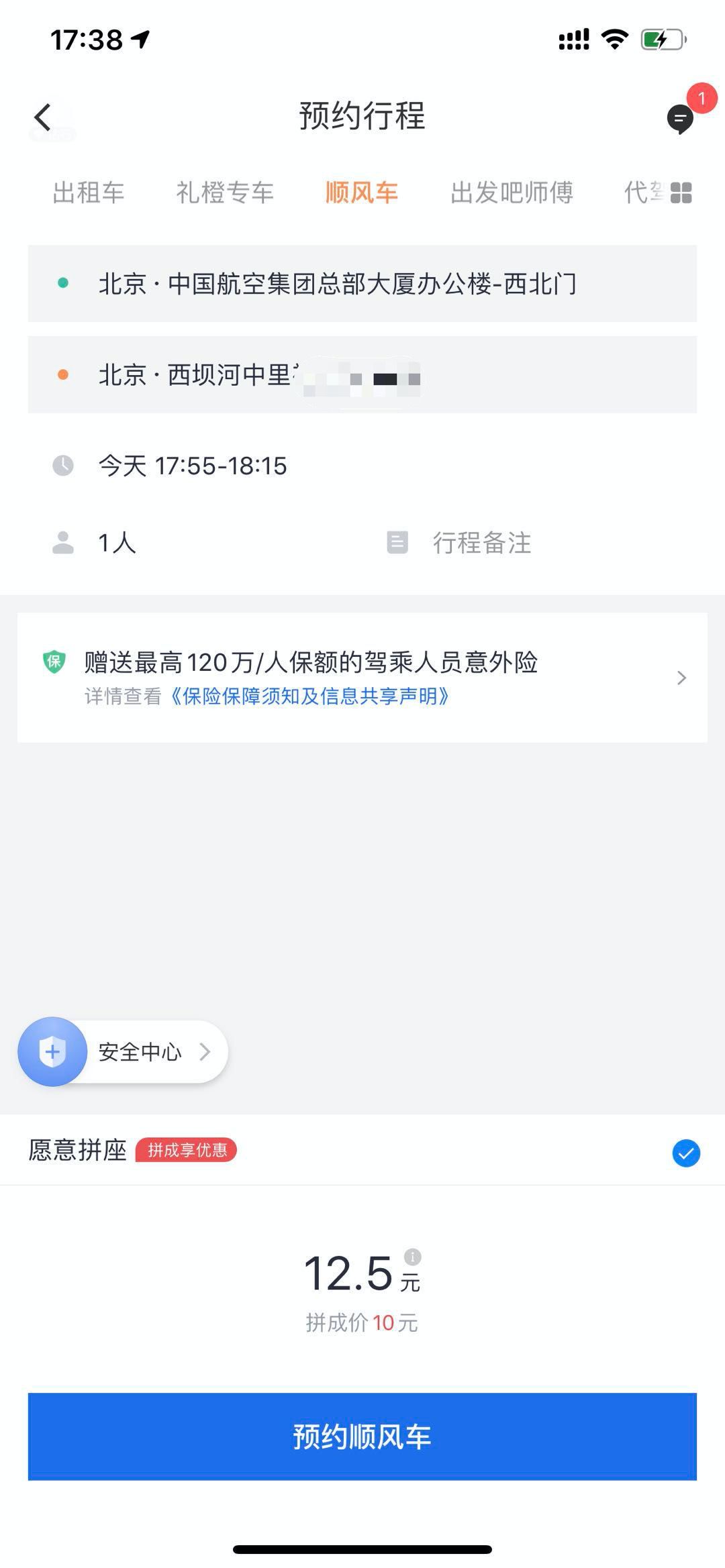Change departure time 今天 17:55-18:15
This screenshot has width=725, height=1568.
pyautogui.click(x=193, y=466)
